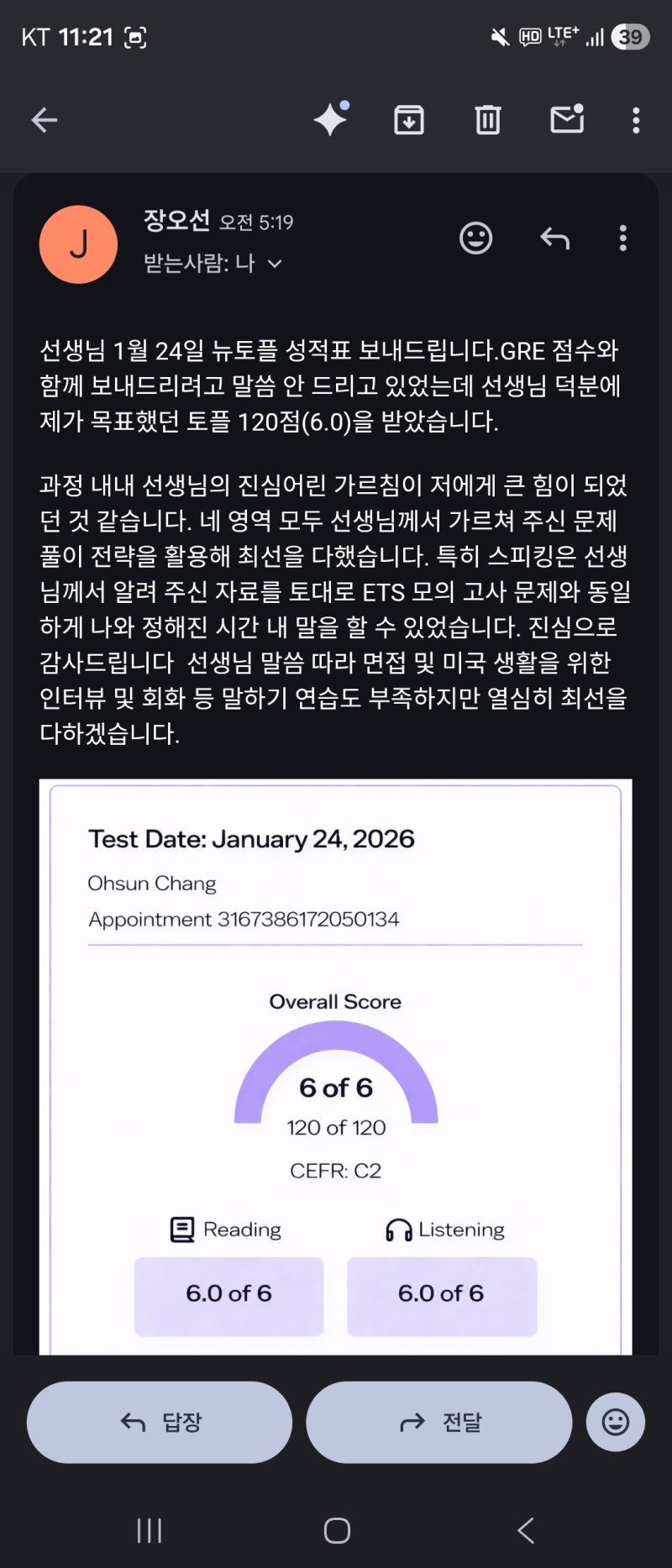Add a reaction with the smiley icon
Viewport: 672px width, 1568px height.
[475, 239]
